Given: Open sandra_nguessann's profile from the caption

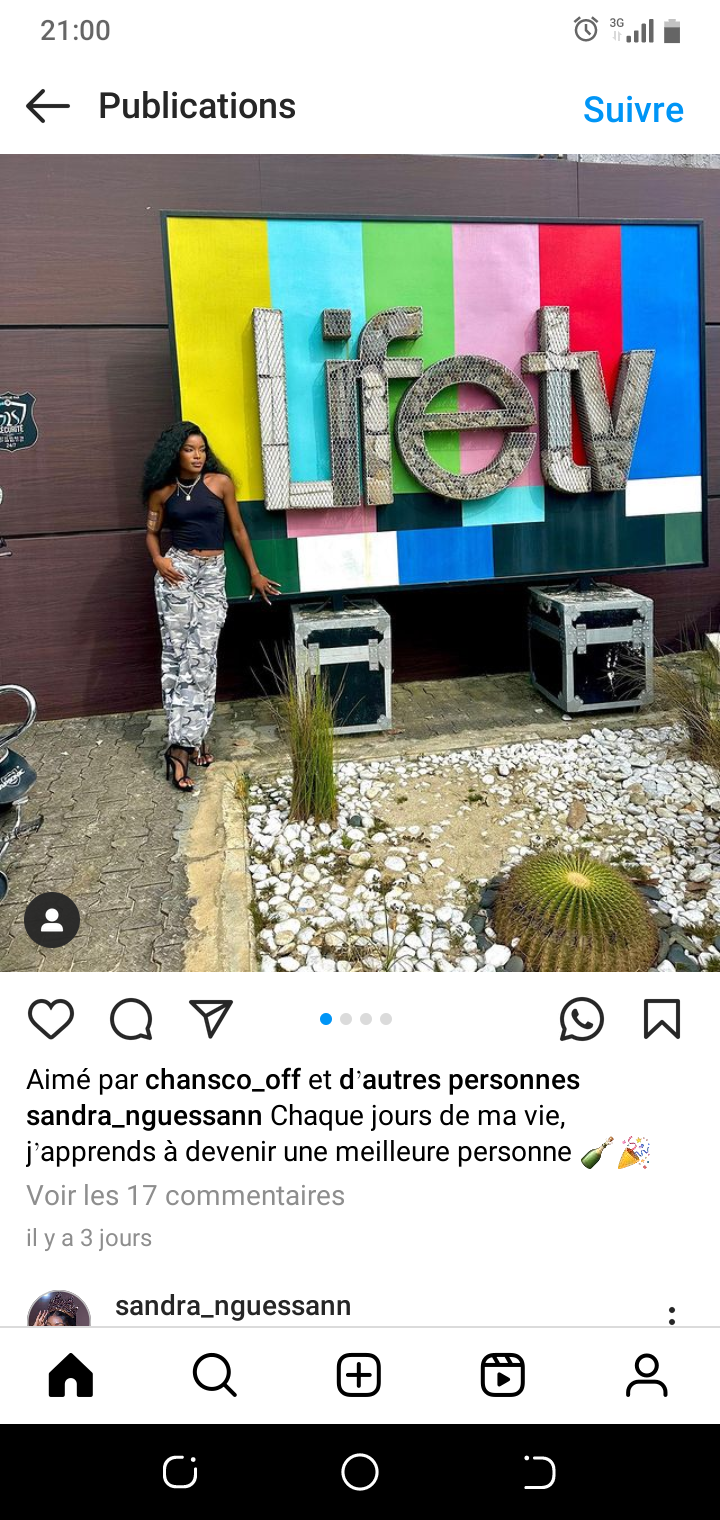Looking at the screenshot, I should pyautogui.click(x=144, y=1115).
